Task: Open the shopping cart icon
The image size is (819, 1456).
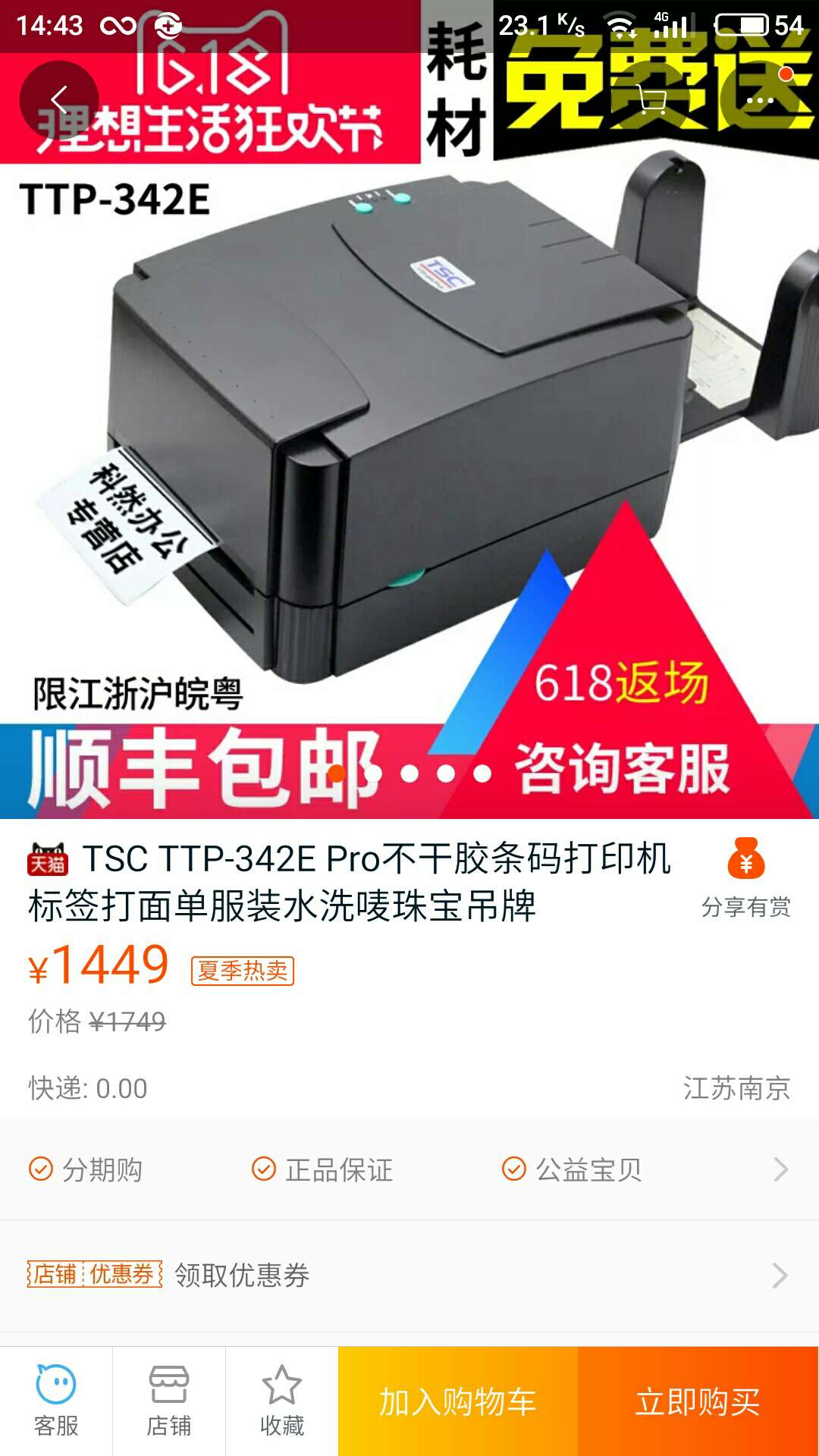Action: coord(651,99)
